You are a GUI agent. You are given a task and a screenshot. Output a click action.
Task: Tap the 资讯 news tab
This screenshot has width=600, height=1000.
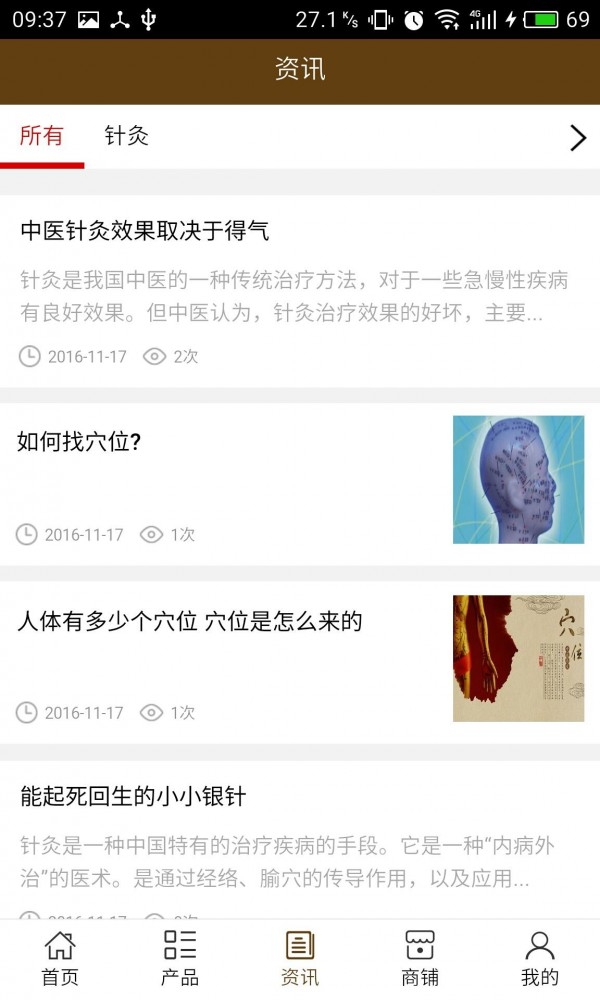point(300,958)
